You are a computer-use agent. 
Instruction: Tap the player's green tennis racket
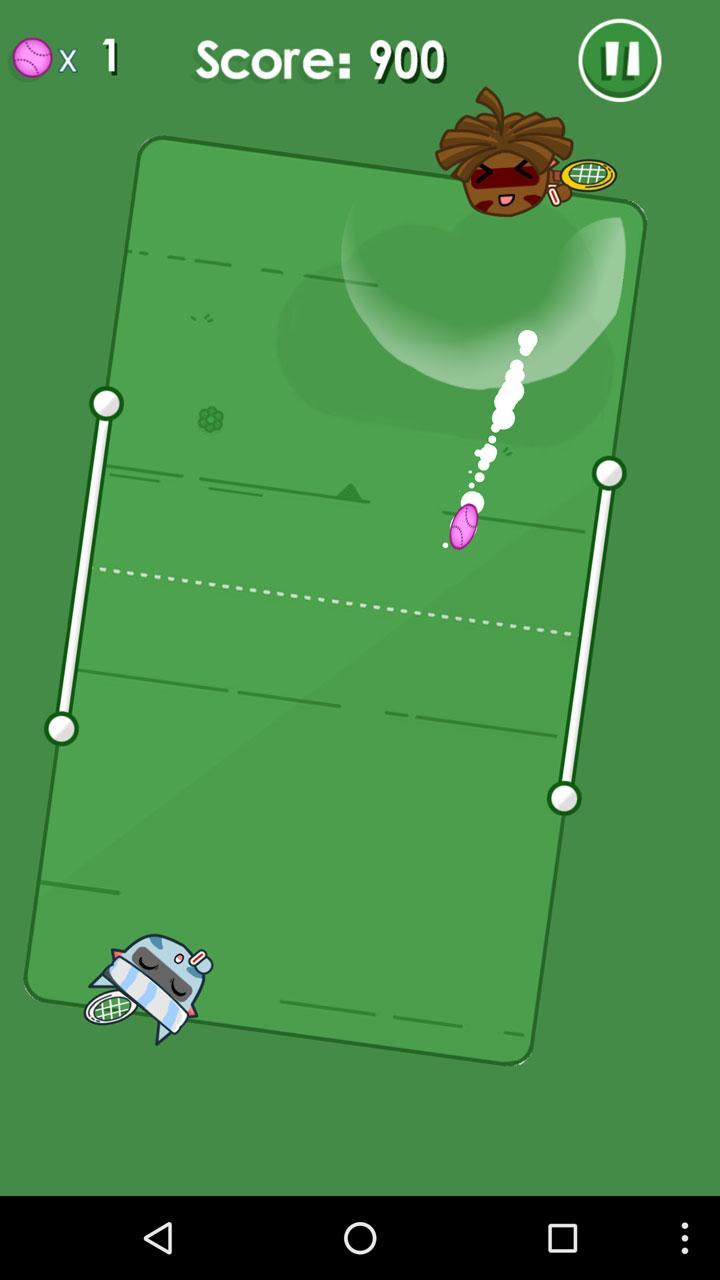pyautogui.click(x=112, y=1008)
